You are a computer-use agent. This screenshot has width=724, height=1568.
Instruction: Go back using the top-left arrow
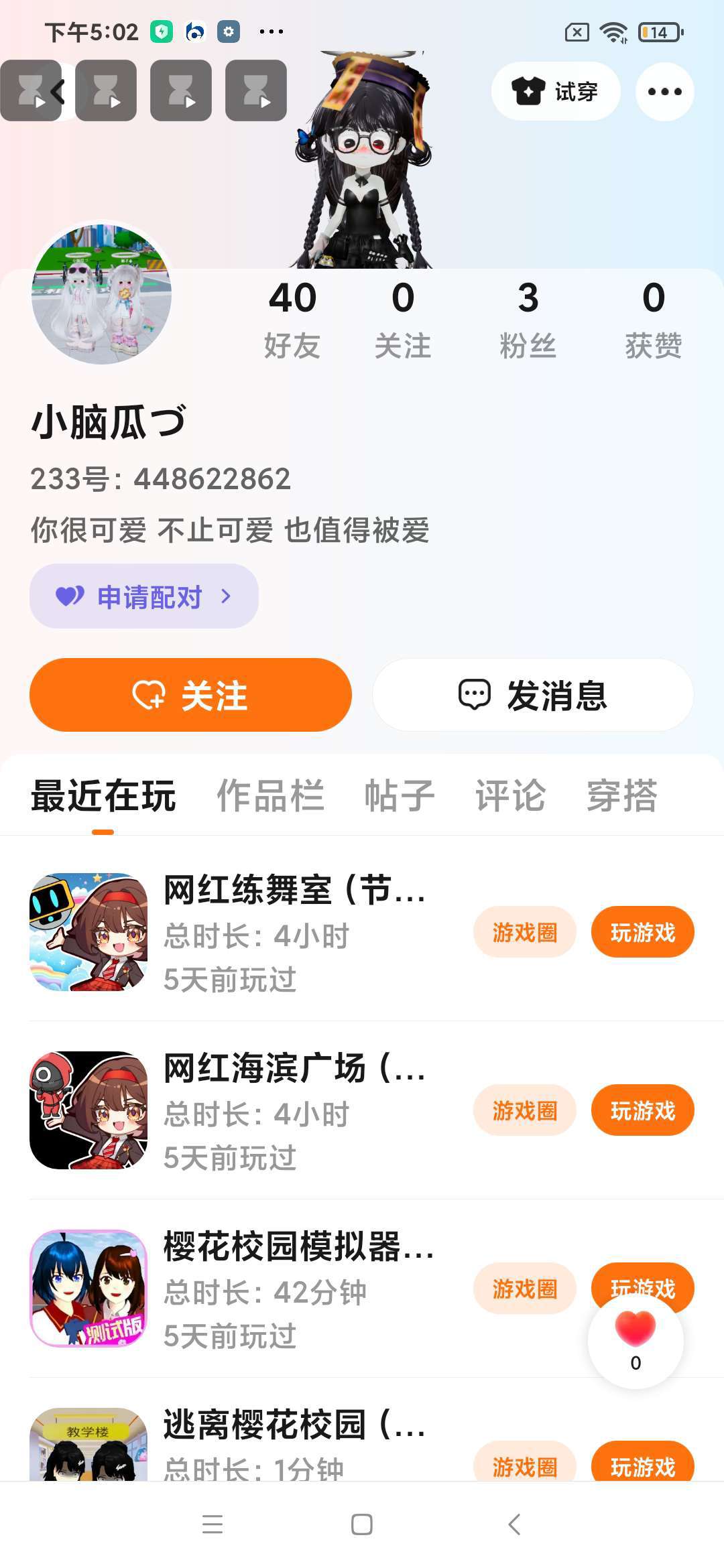[58, 91]
